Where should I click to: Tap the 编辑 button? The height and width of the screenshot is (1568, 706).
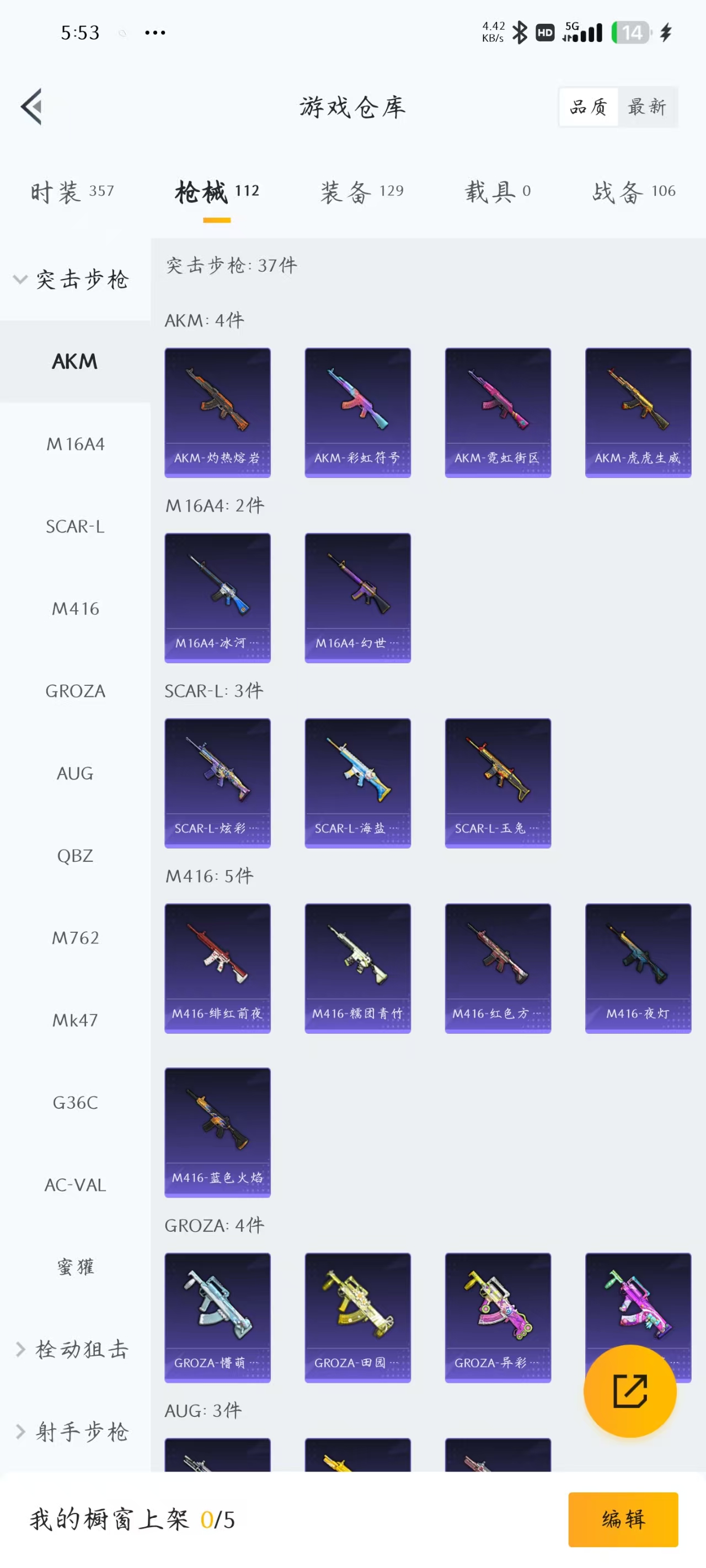(623, 1519)
